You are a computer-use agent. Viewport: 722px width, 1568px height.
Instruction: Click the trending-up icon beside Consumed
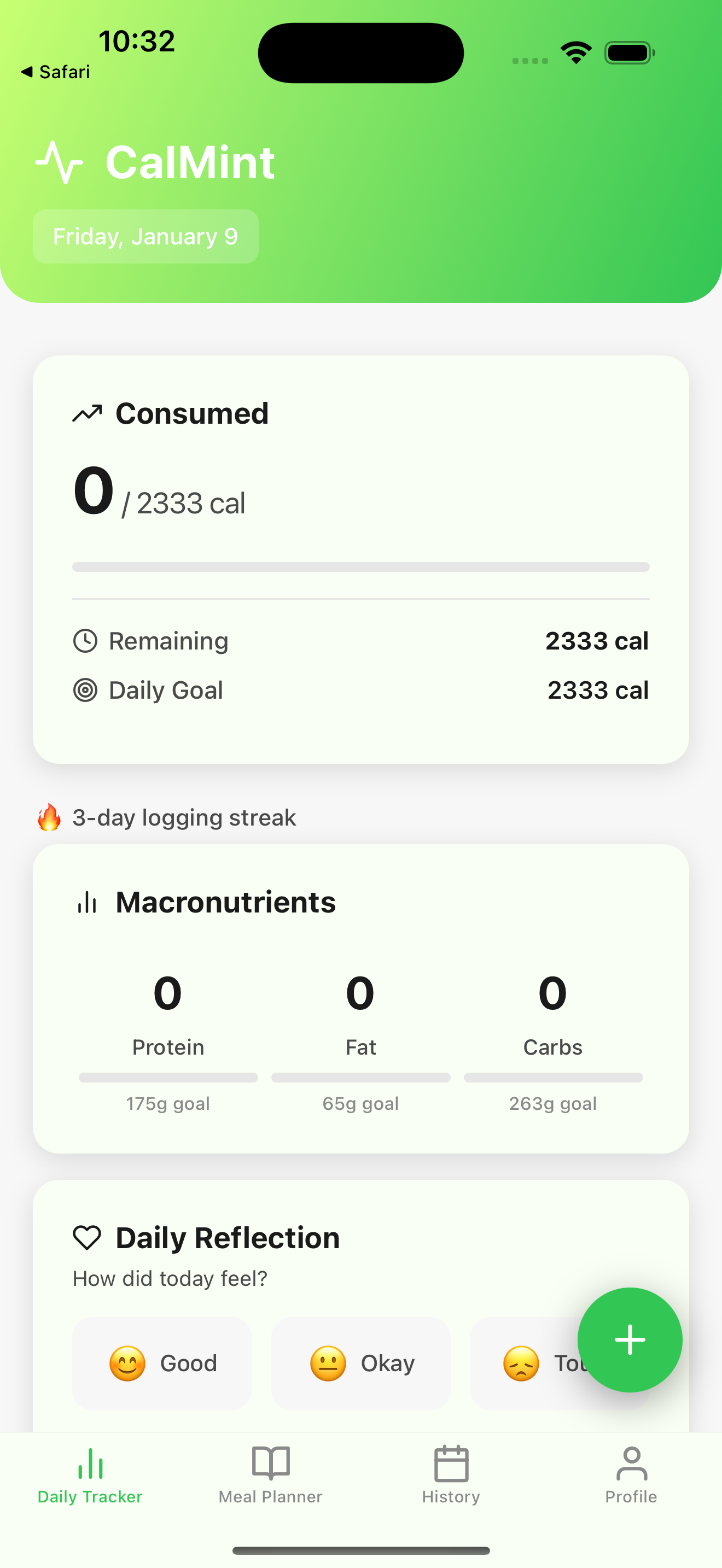click(87, 413)
